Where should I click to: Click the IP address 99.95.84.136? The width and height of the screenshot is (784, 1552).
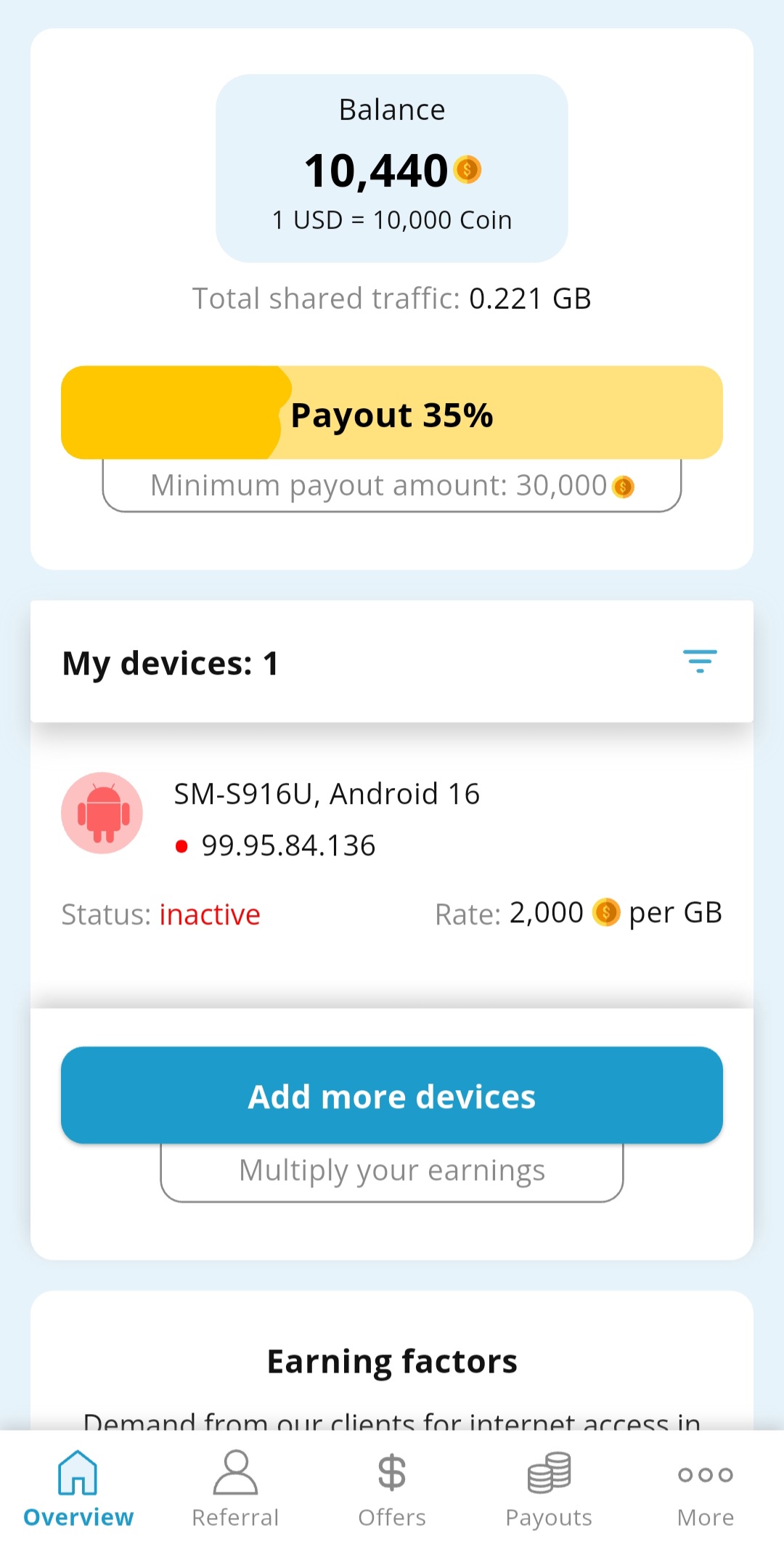(x=288, y=845)
